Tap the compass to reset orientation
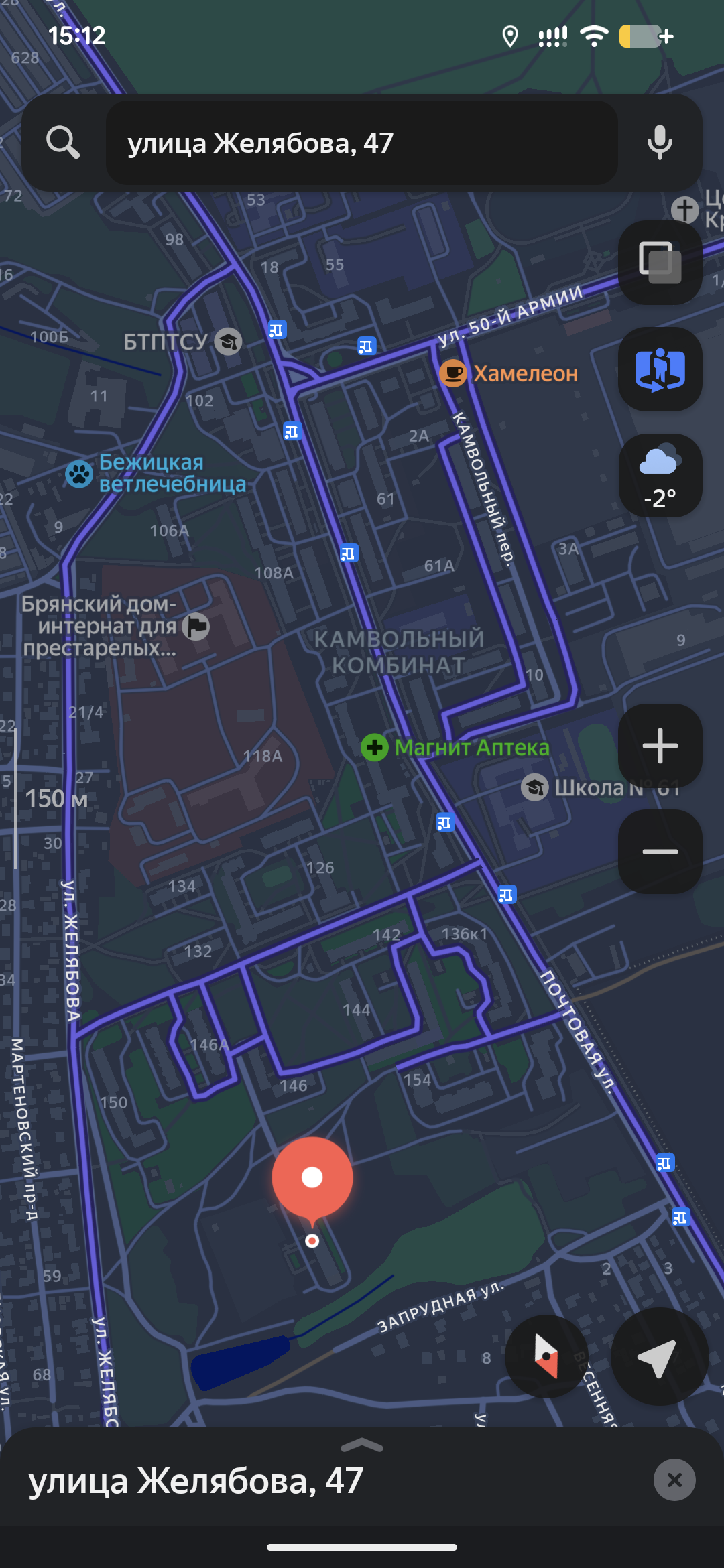724x1568 pixels. pos(546,1356)
